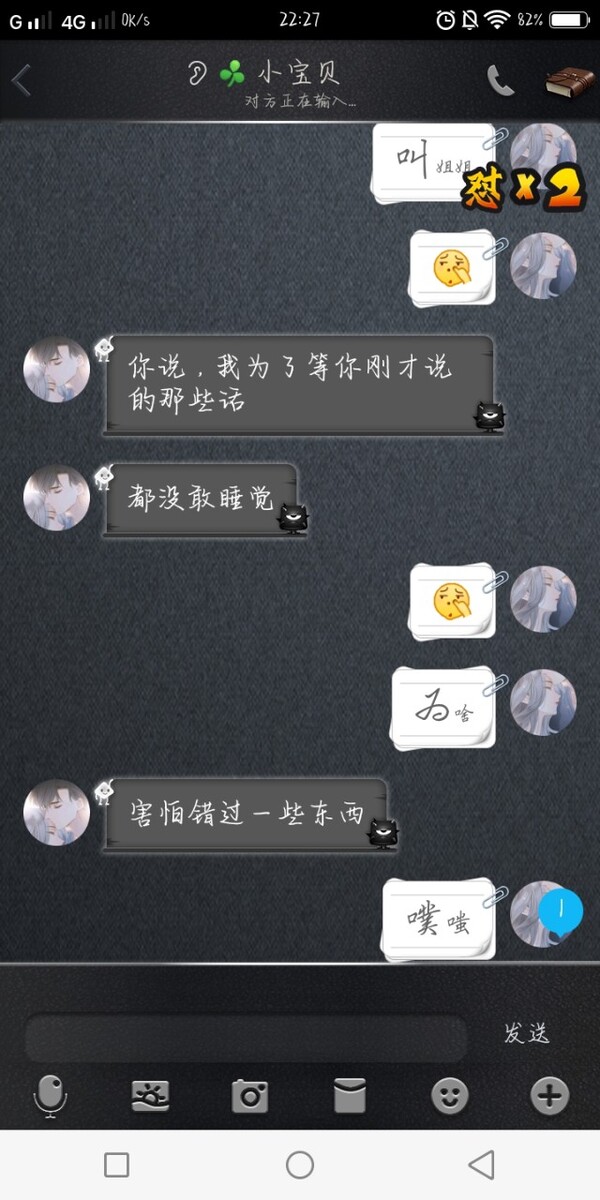Screen dimensions: 600x1200
Task: Start a voice call with 小宝贝
Action: [500, 81]
